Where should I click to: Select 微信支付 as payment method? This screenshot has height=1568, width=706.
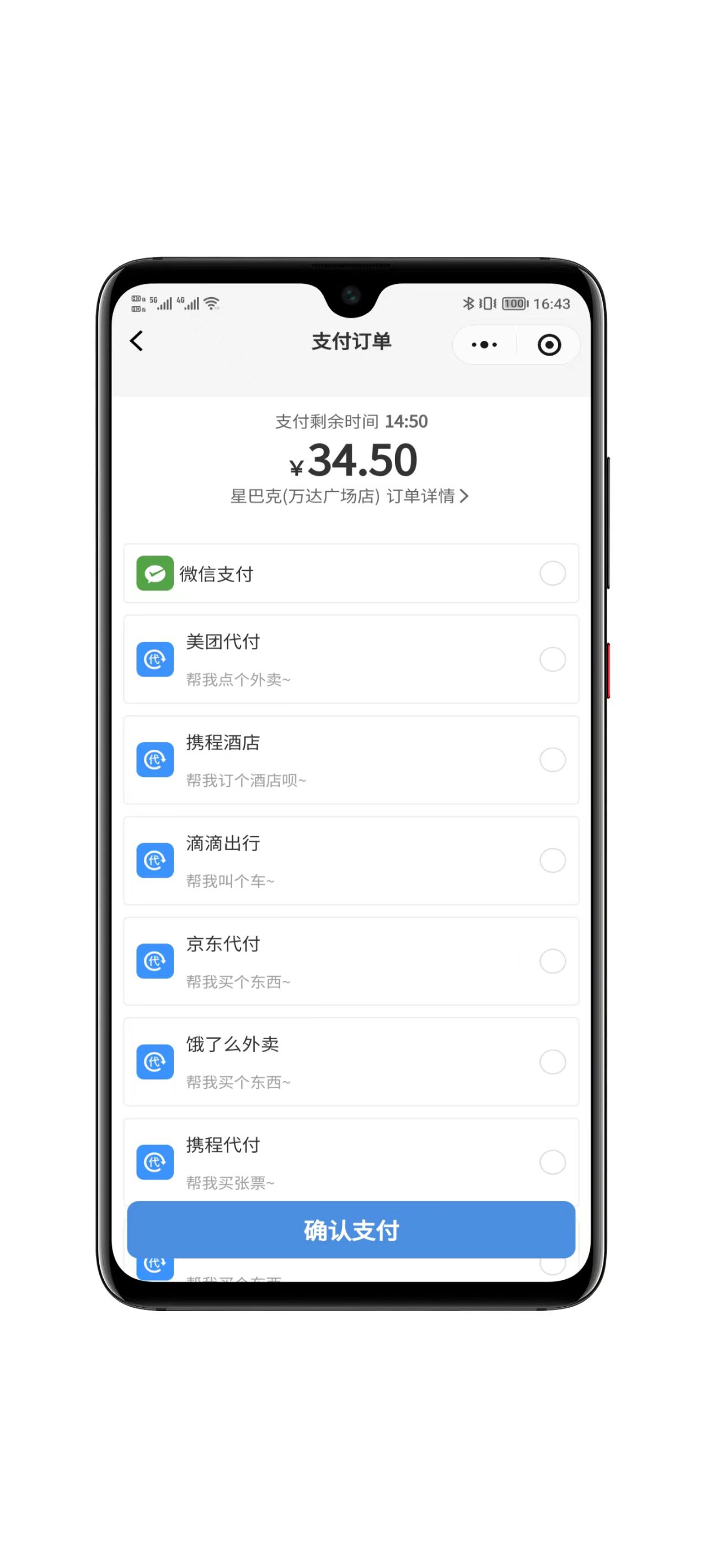552,573
